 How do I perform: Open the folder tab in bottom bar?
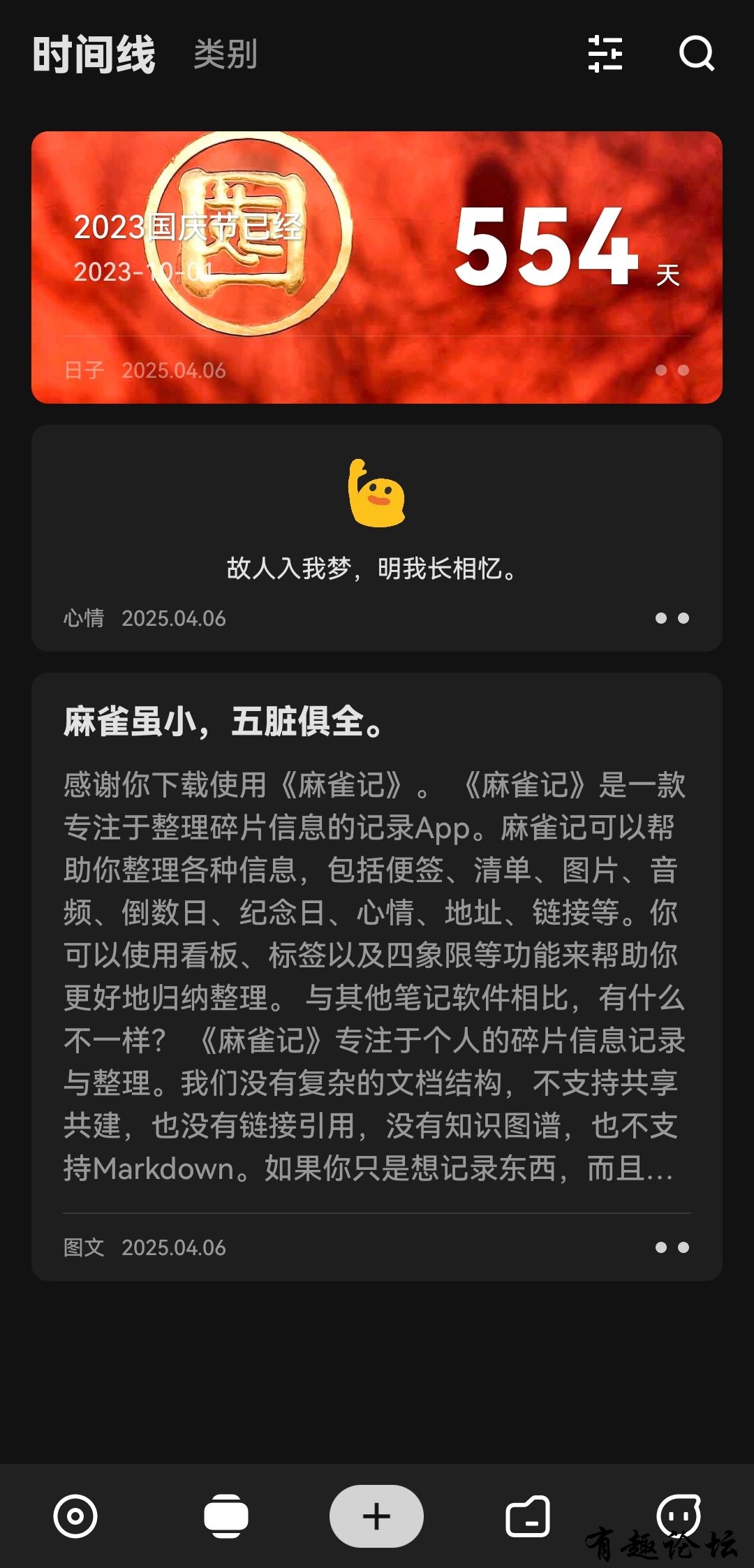click(527, 1516)
